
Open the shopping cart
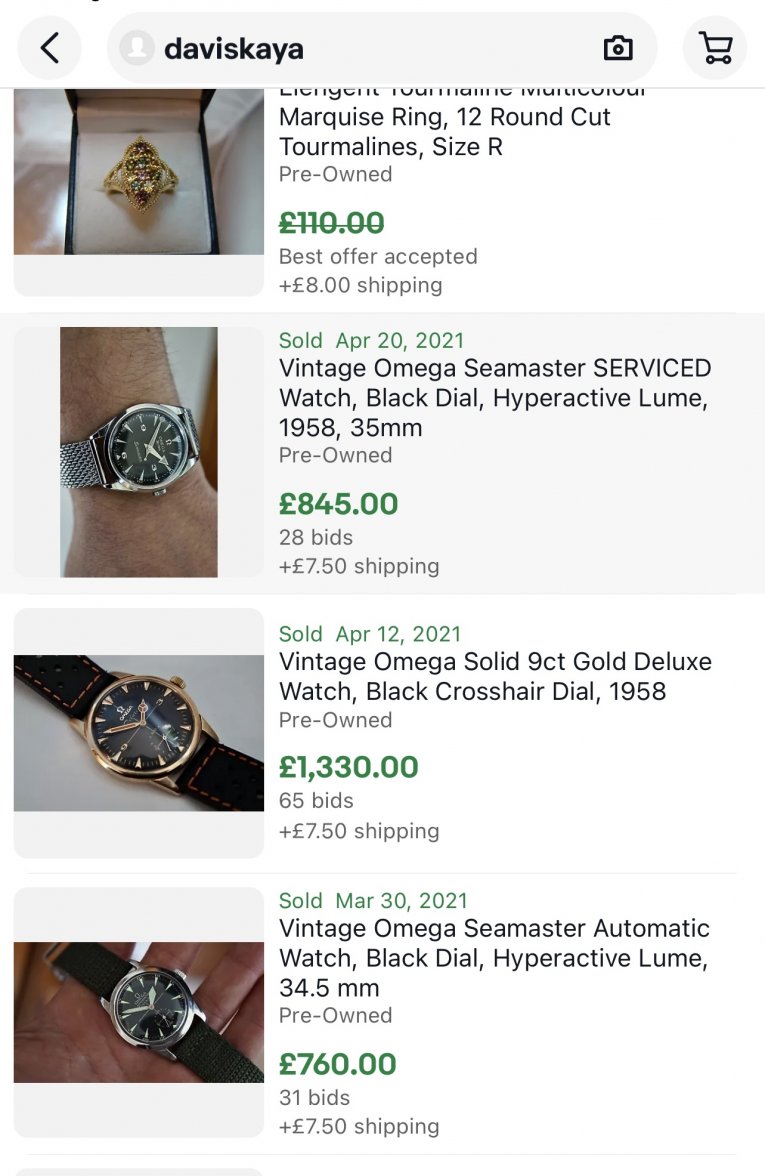pos(715,48)
